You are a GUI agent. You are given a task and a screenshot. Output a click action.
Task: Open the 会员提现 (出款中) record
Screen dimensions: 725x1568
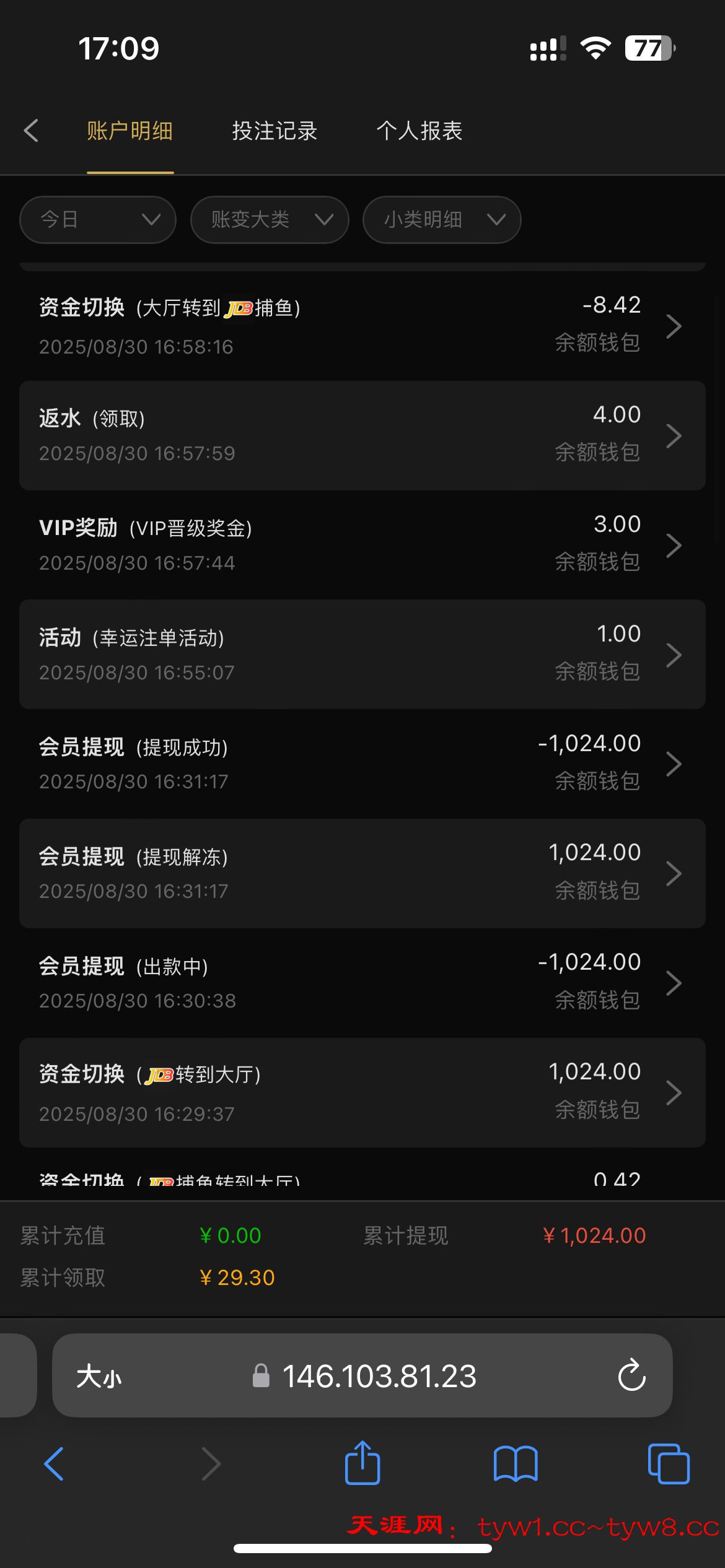click(x=362, y=983)
